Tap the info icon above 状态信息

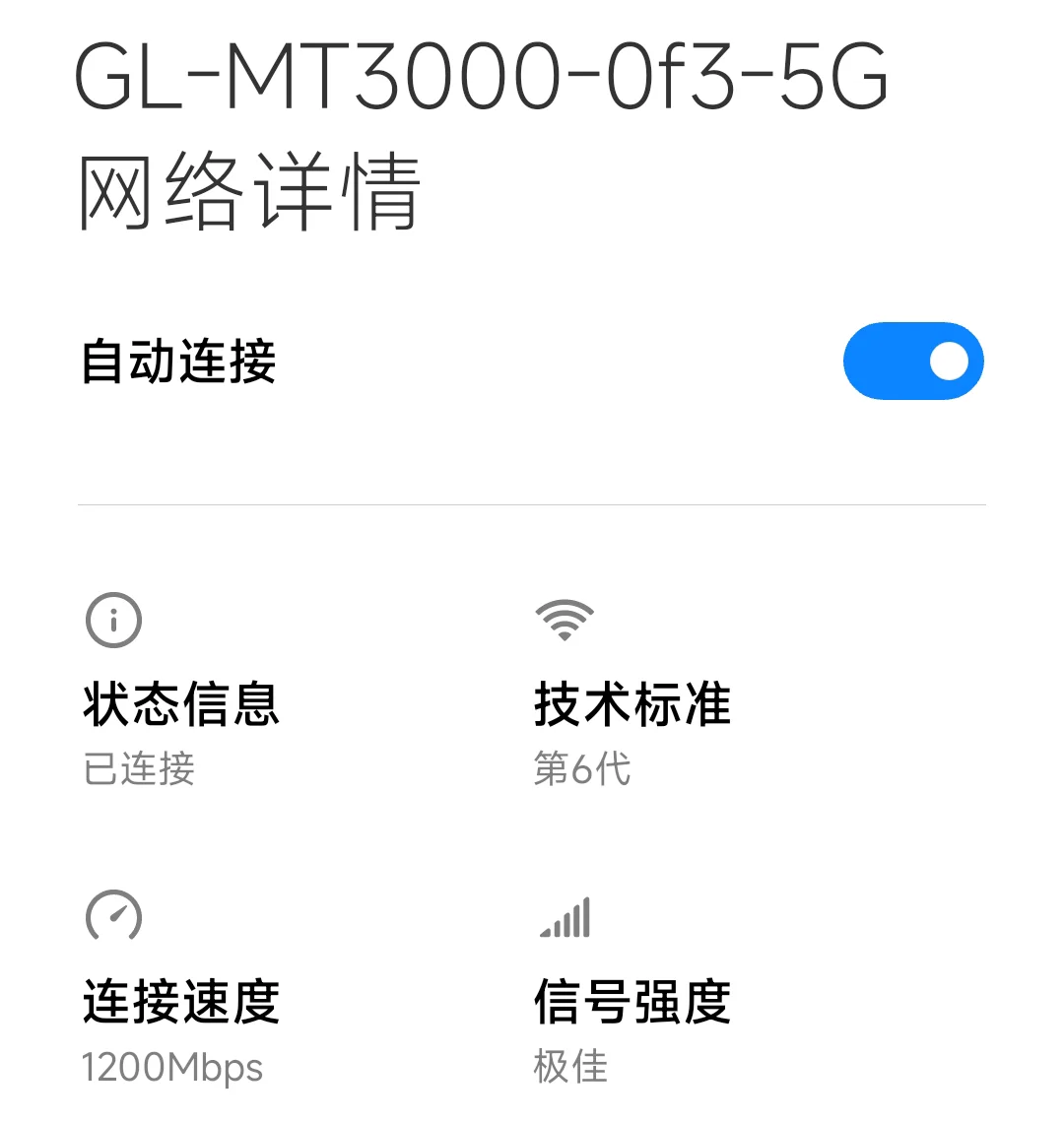(112, 619)
